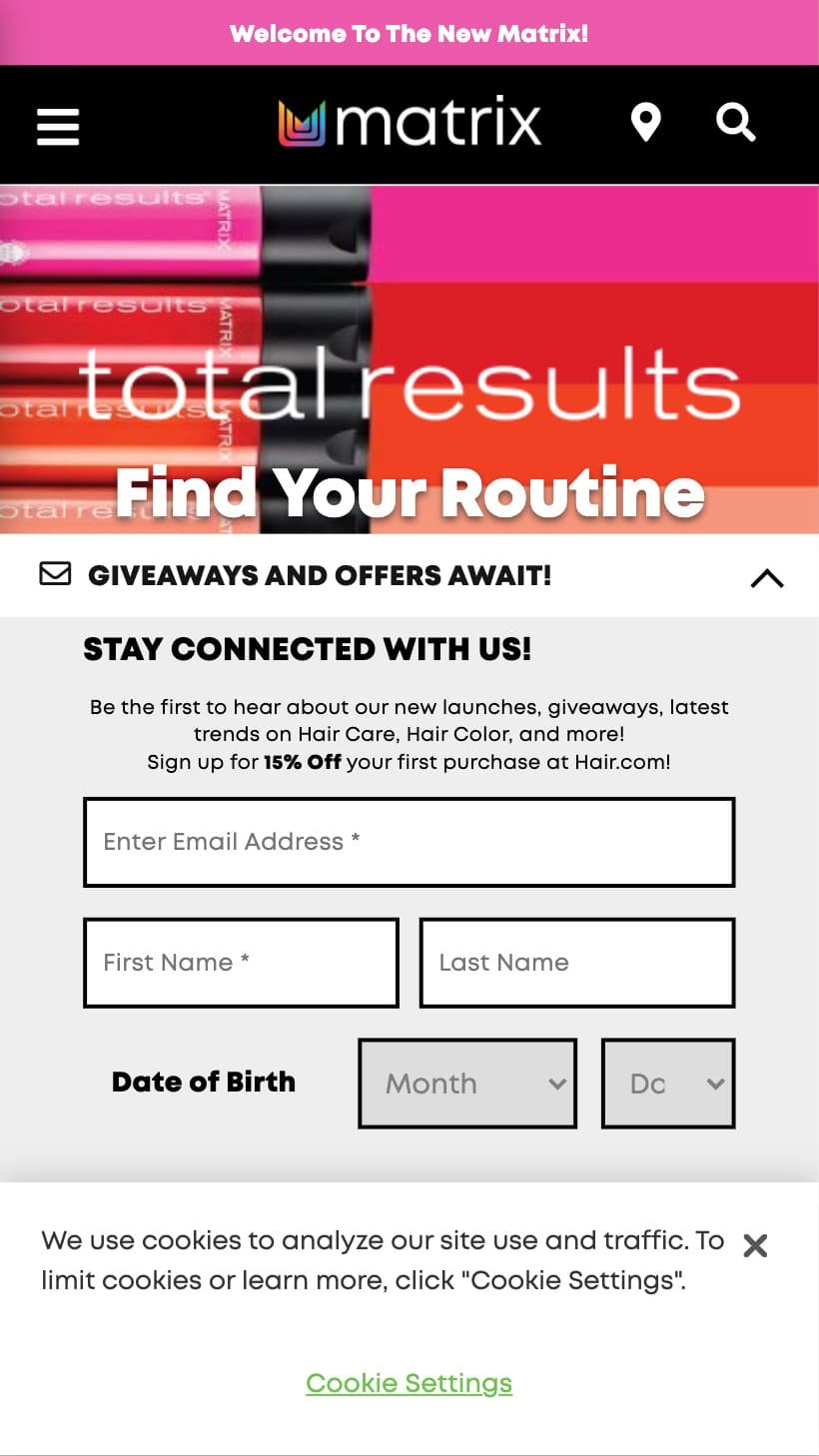Open the salon locator pin

click(646, 123)
